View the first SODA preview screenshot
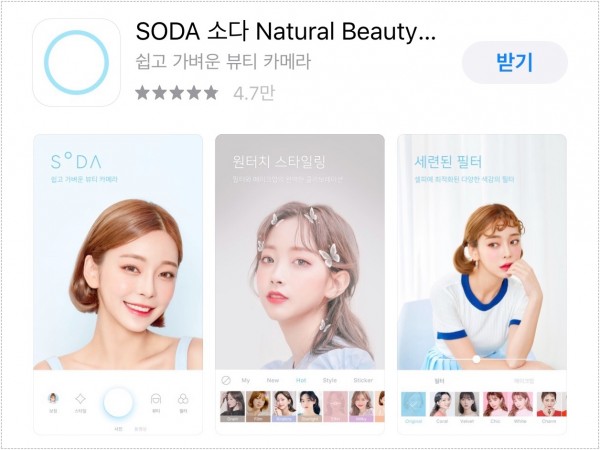 click(118, 283)
